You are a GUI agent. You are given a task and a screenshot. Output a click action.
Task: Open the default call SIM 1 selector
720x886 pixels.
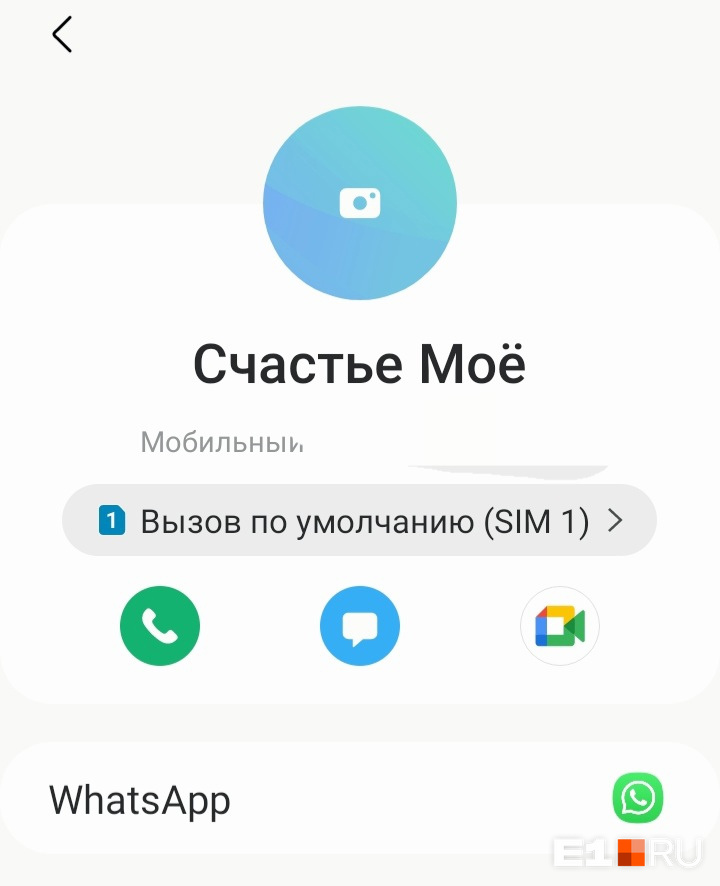pyautogui.click(x=360, y=520)
